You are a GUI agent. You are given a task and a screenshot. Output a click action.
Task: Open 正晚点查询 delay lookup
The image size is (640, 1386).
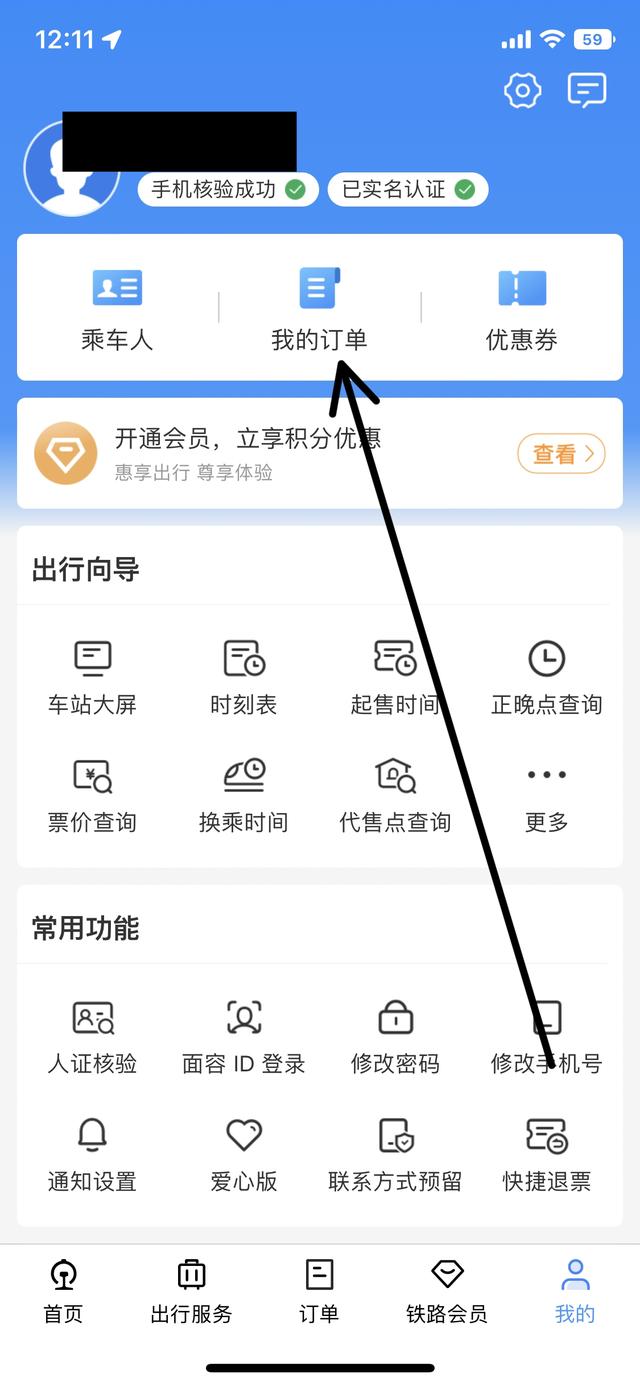[x=546, y=678]
